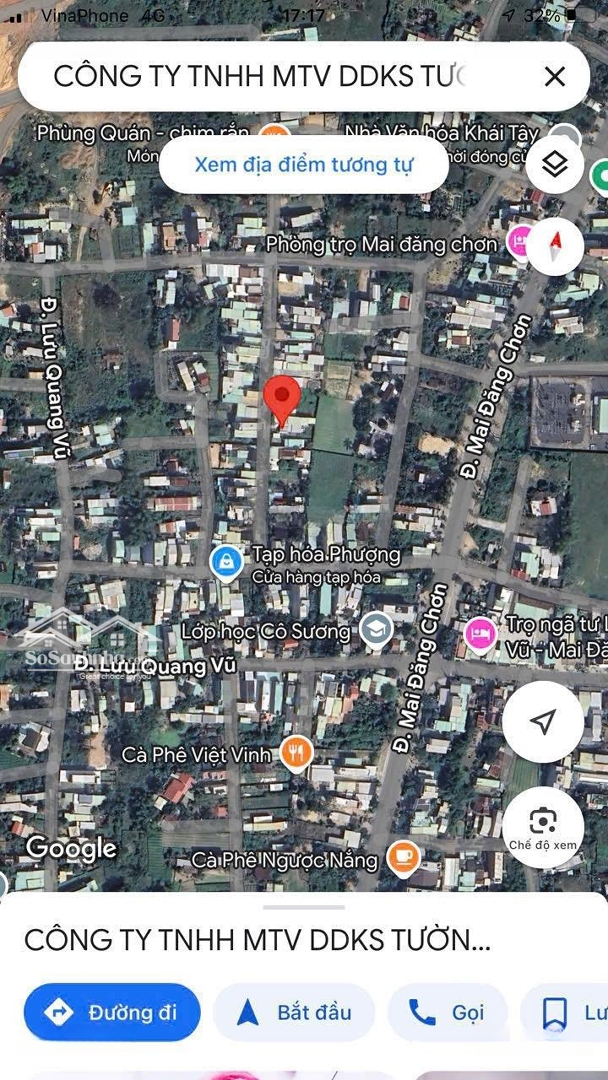Open 'Chế độ xem' live view camera
608x1080 pixels.
pyautogui.click(x=543, y=827)
